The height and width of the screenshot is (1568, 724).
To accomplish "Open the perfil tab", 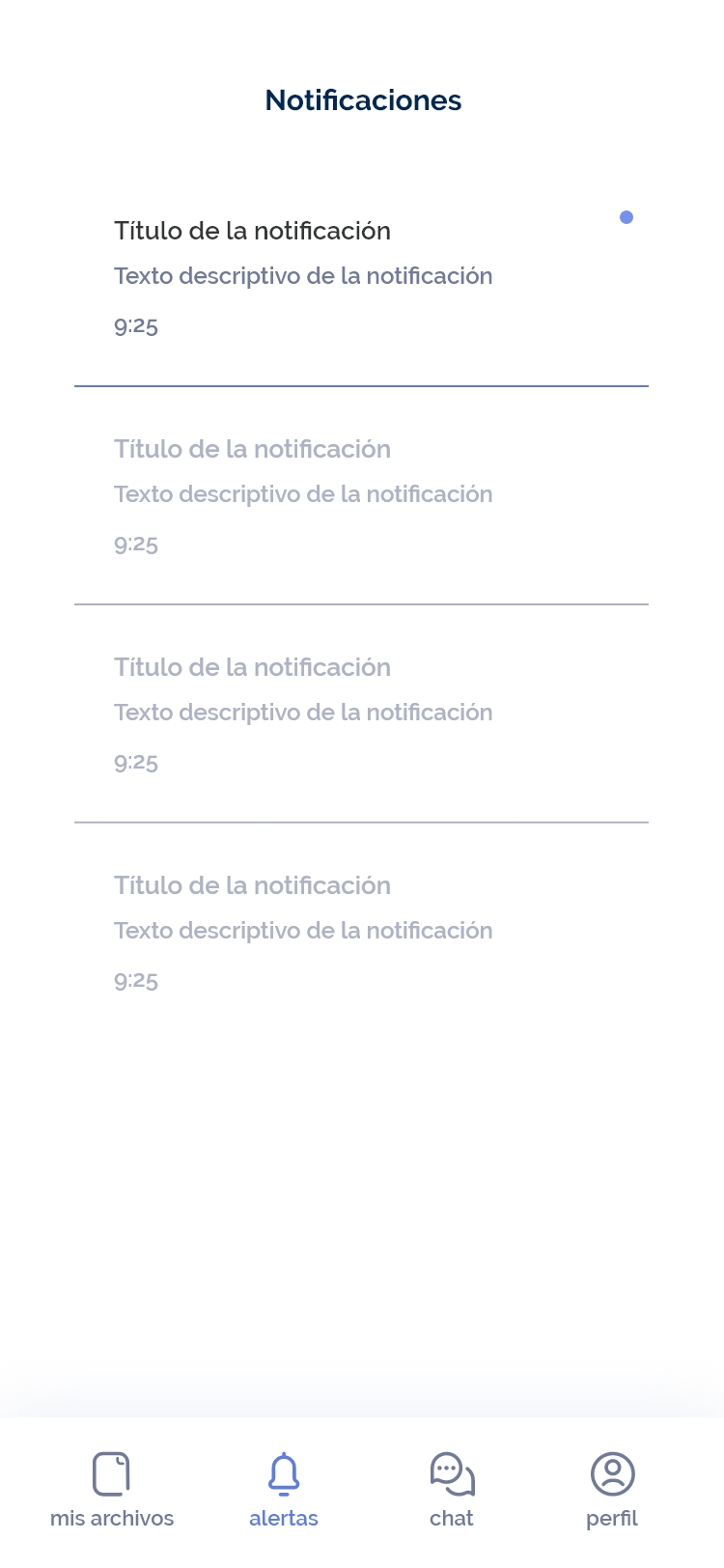I will [612, 1490].
